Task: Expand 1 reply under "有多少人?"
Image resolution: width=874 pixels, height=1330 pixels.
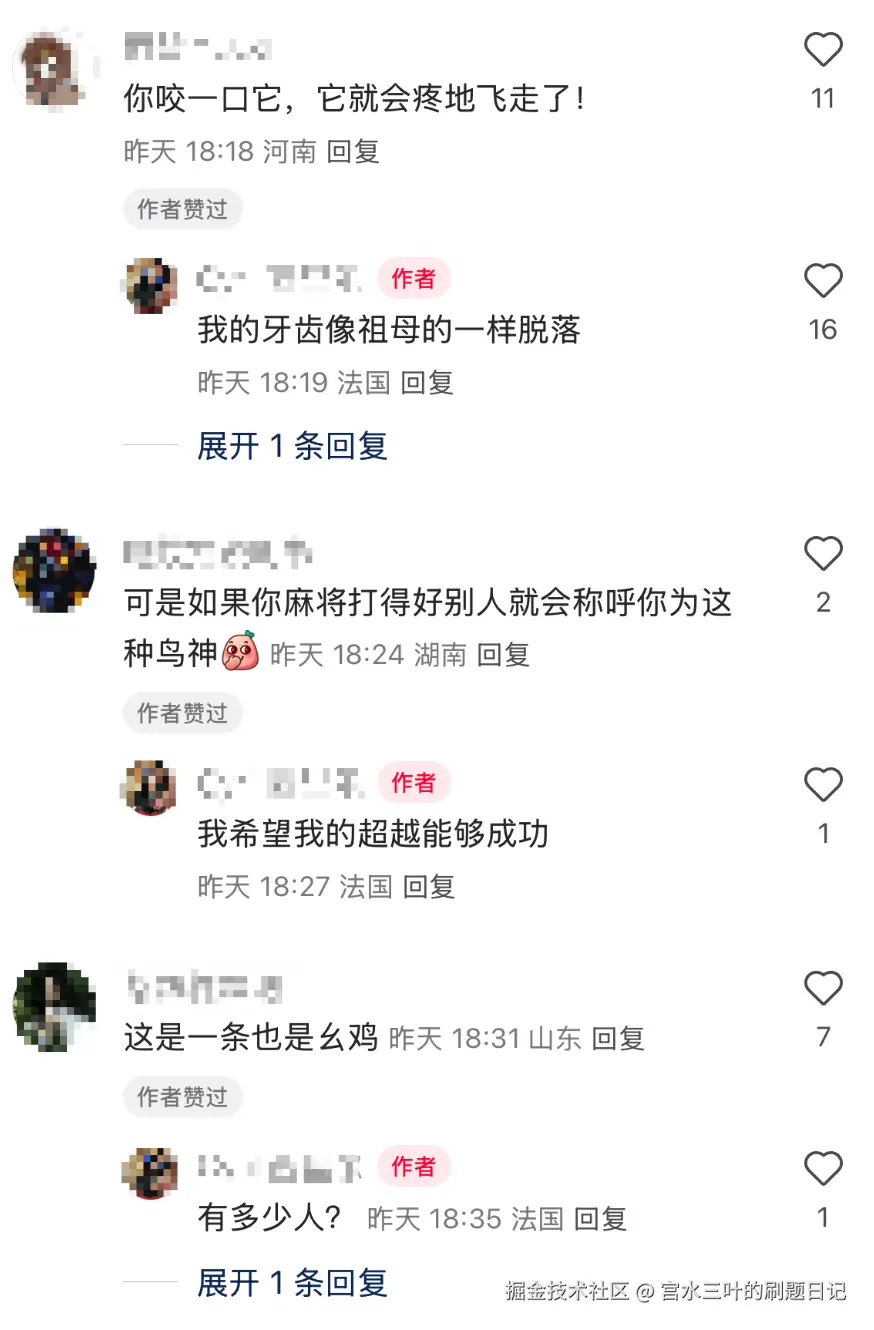Action: pos(292,1283)
